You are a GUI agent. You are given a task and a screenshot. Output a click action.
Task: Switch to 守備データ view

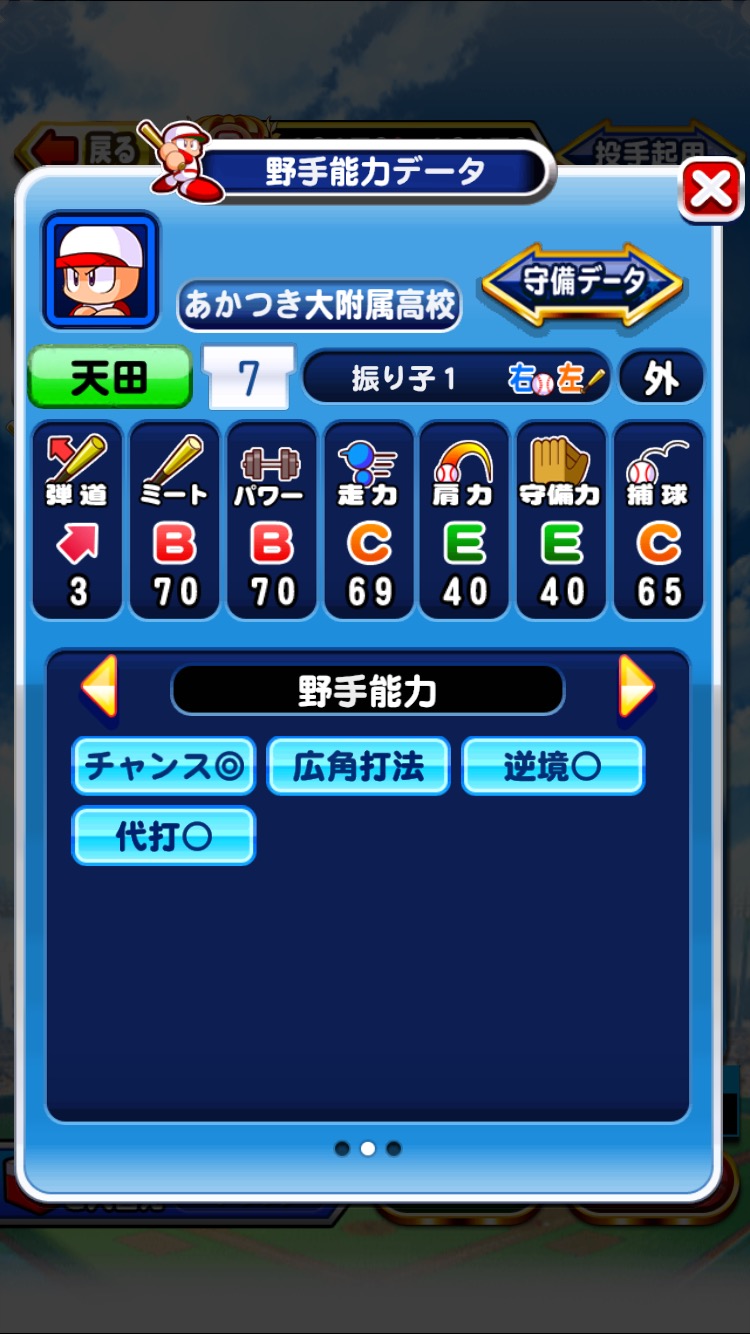pos(582,283)
